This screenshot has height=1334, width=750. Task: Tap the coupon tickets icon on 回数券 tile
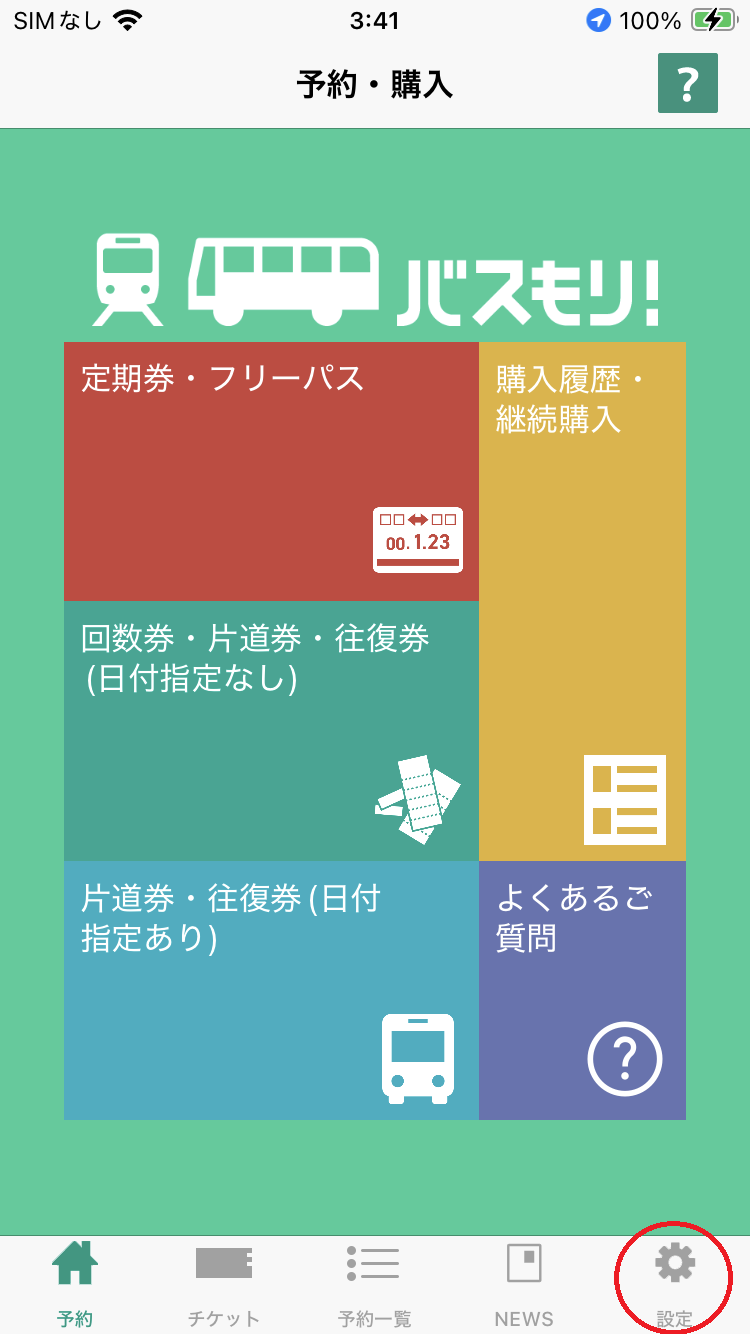[x=420, y=795]
